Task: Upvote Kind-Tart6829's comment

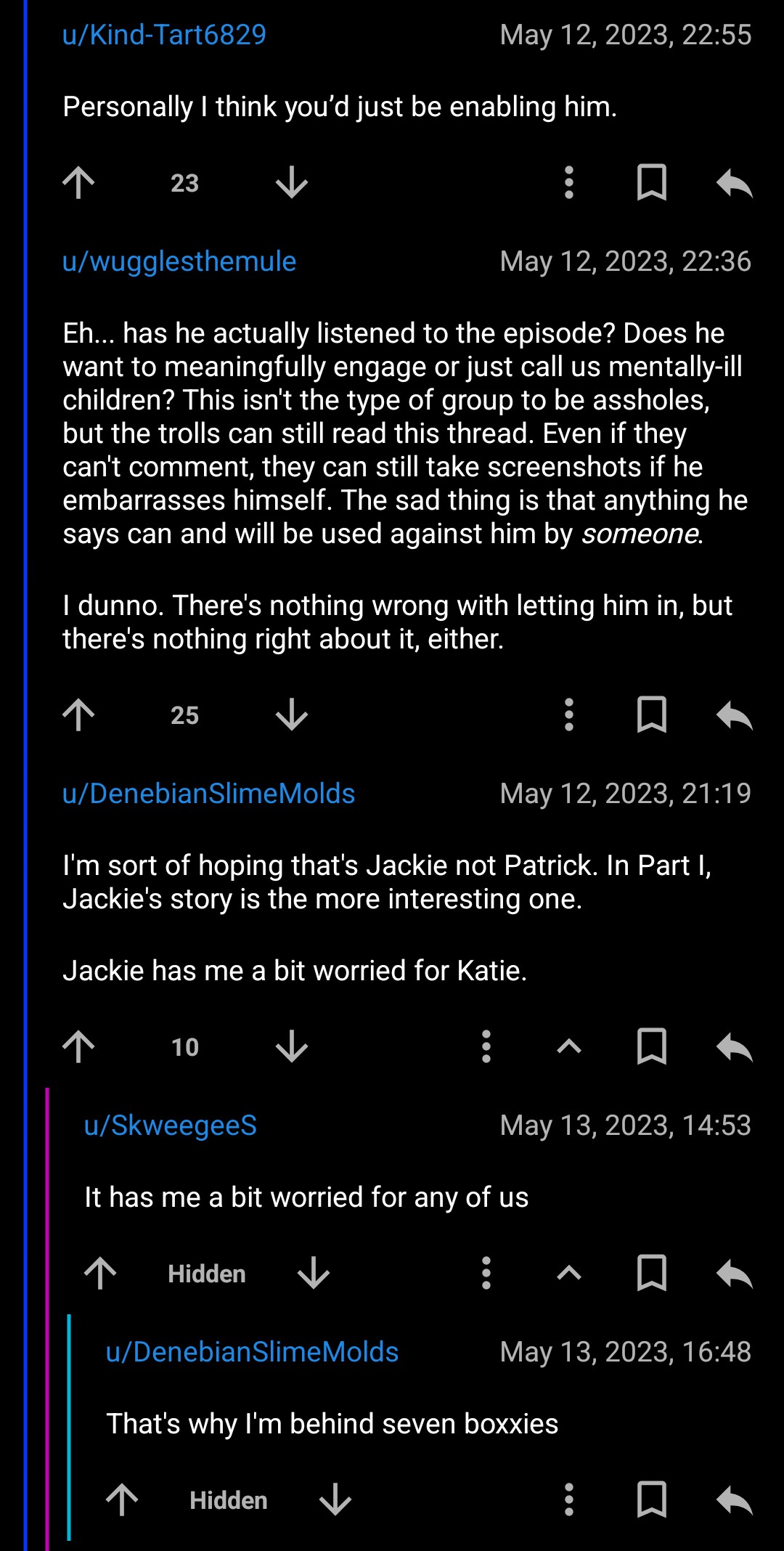Action: coord(78,182)
